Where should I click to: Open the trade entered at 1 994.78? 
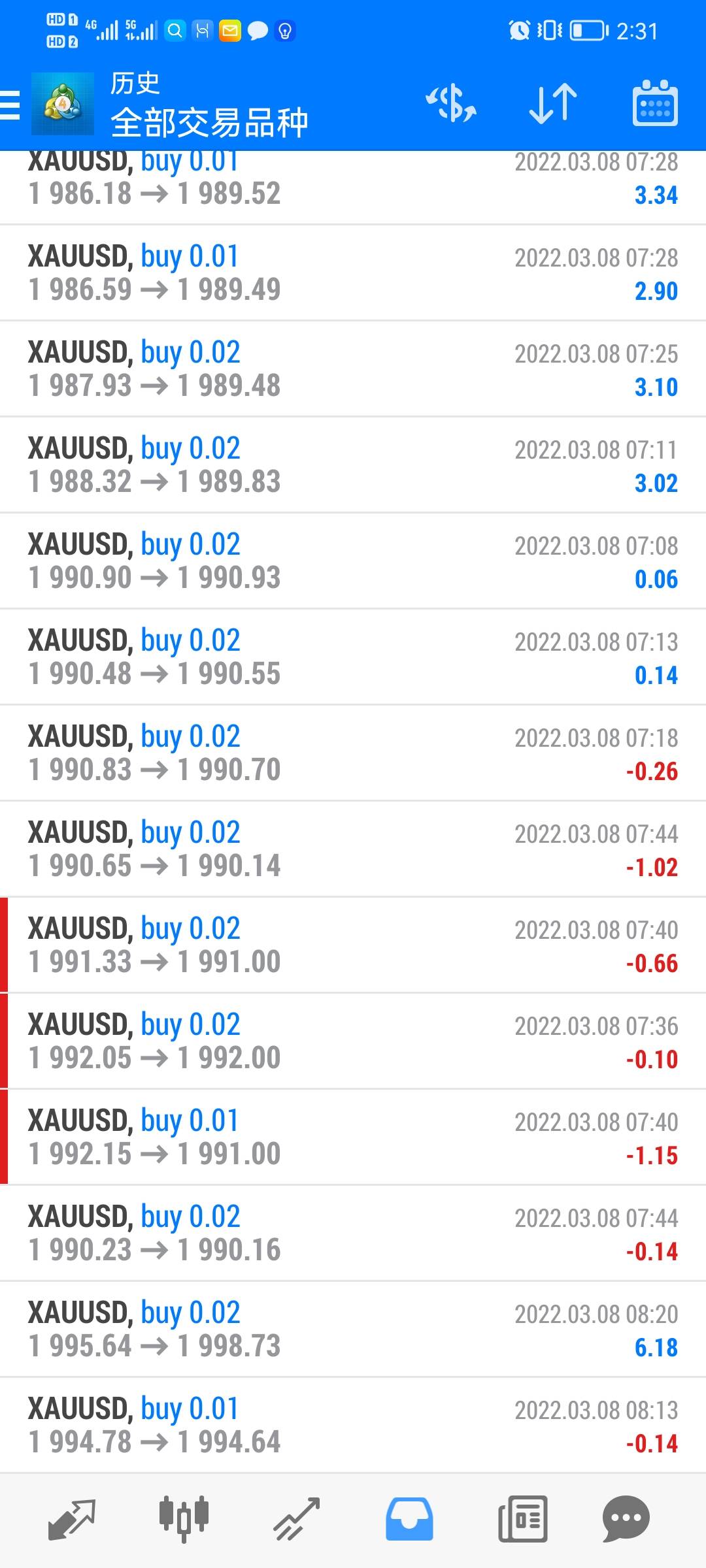(x=353, y=1426)
